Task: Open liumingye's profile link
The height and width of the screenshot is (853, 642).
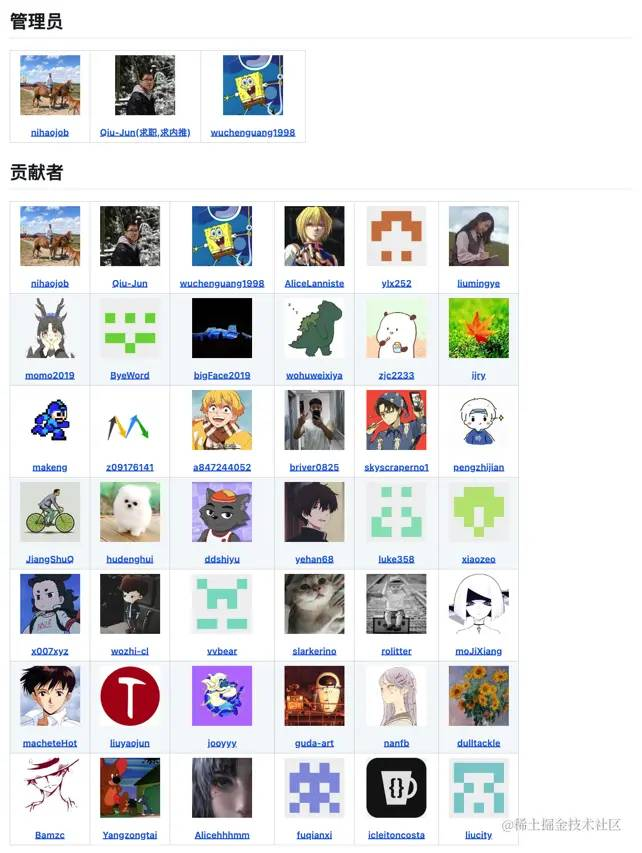Action: pyautogui.click(x=478, y=283)
